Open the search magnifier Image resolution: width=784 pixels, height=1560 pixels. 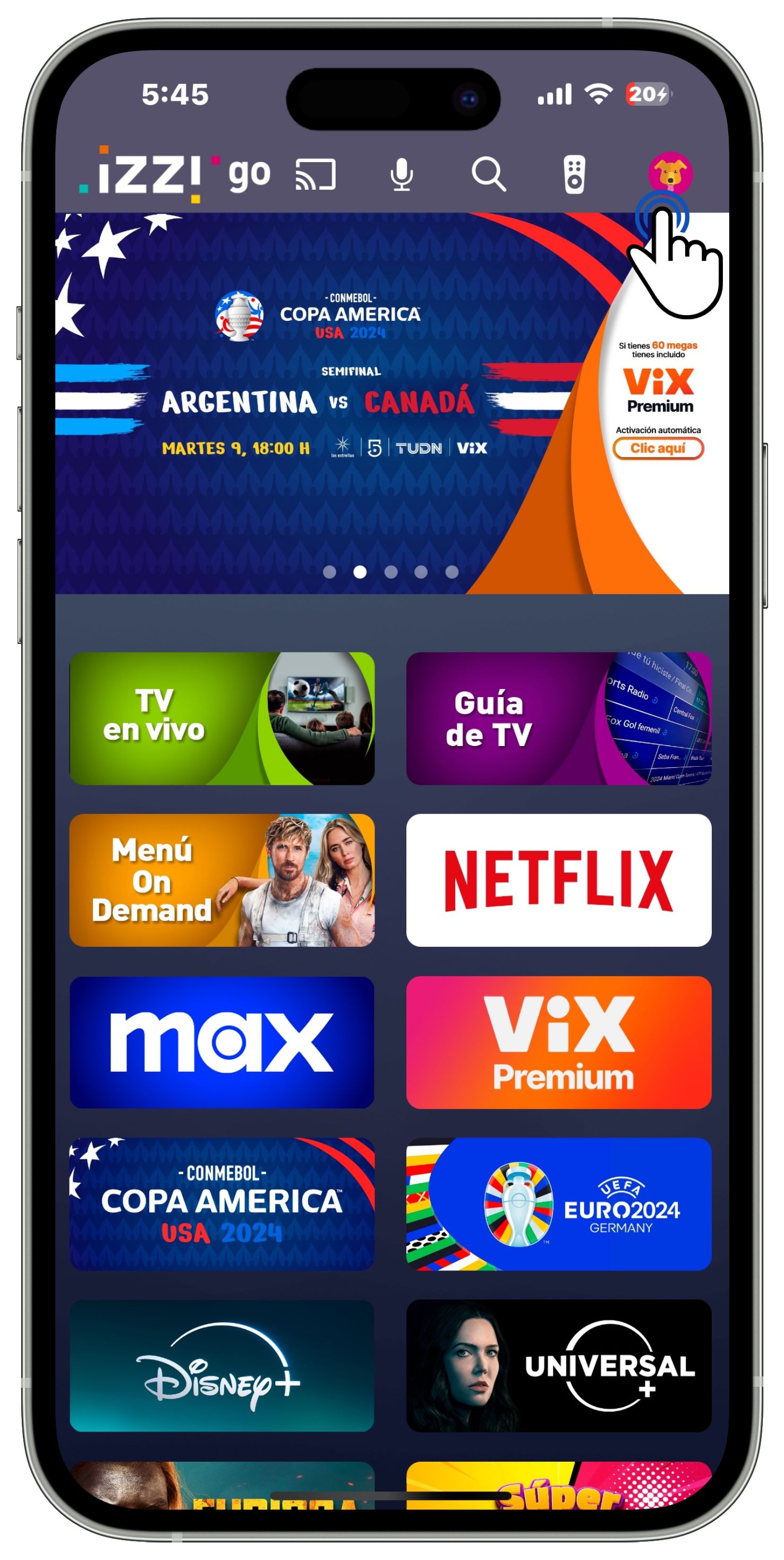click(x=488, y=174)
